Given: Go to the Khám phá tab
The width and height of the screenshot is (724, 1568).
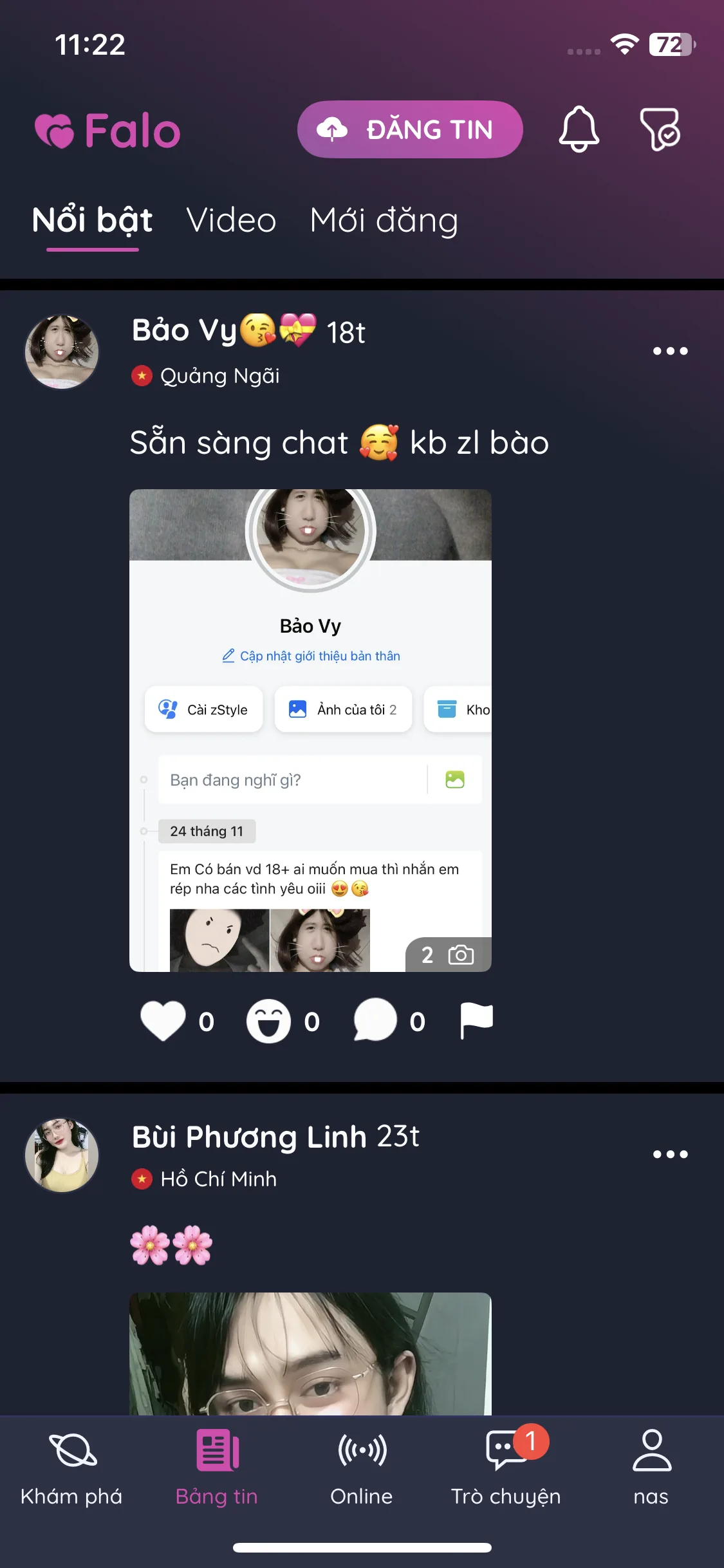Looking at the screenshot, I should [x=71, y=1468].
